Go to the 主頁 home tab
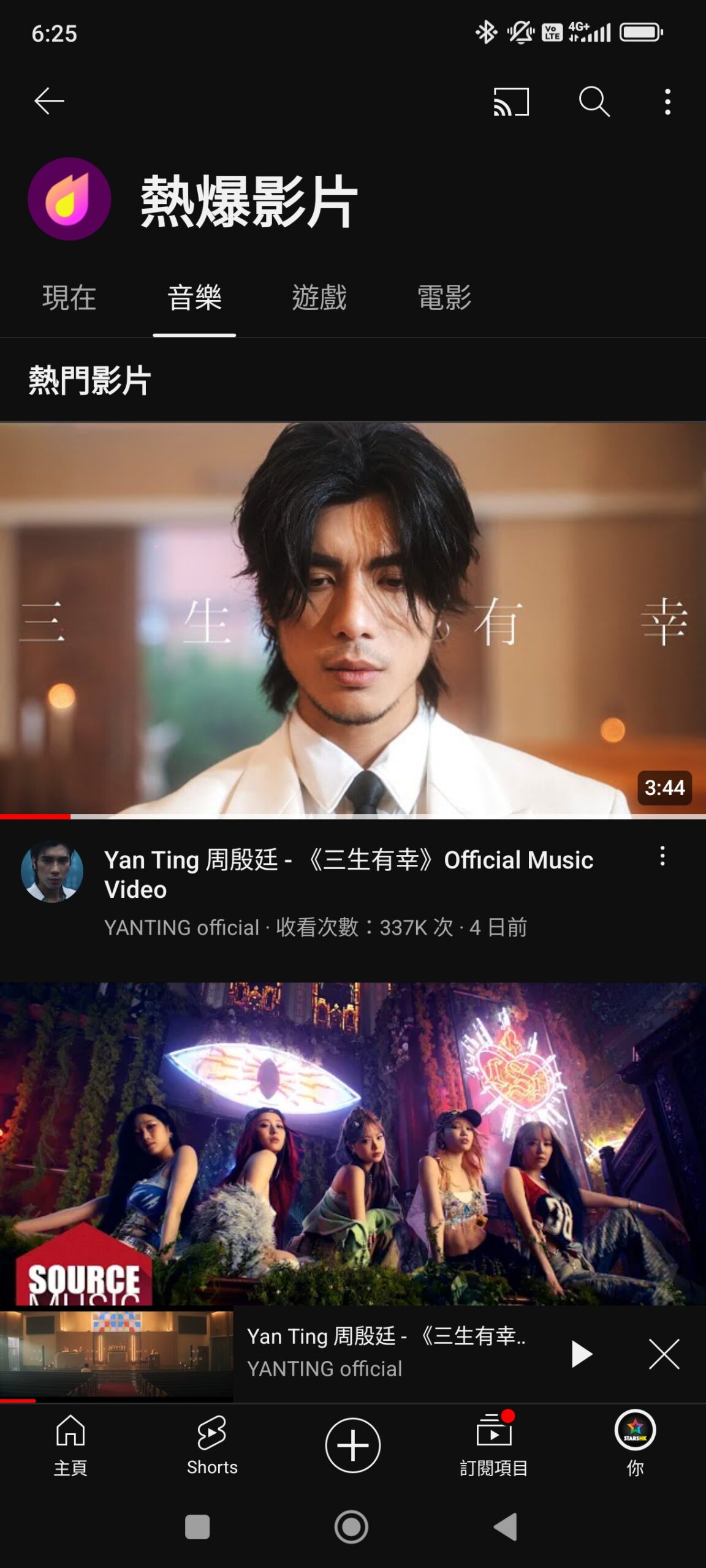The width and height of the screenshot is (706, 1568). point(70,1445)
